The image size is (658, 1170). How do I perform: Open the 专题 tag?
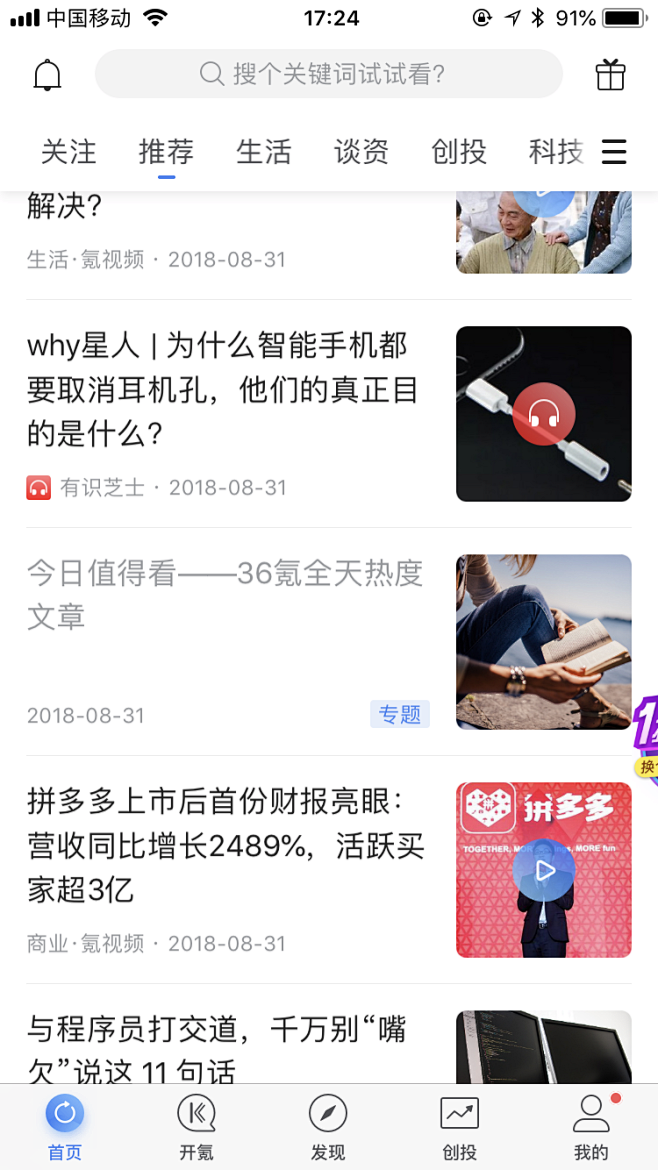pyautogui.click(x=400, y=714)
